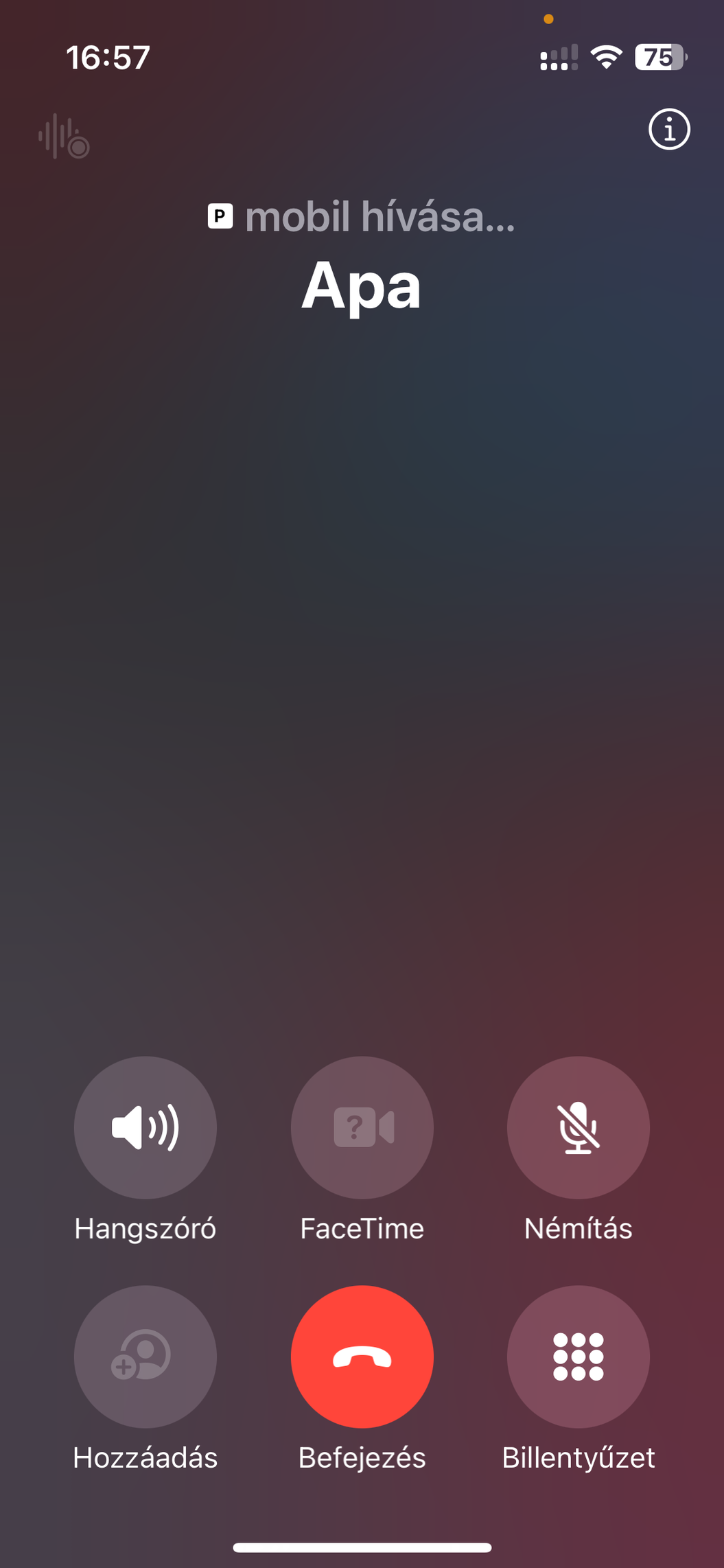
Task: Open the Billentyűzet keypad
Action: (x=579, y=1357)
